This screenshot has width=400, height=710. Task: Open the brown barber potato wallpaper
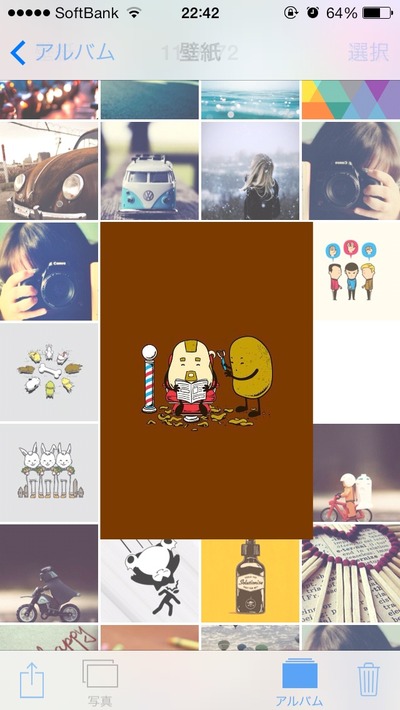point(207,380)
